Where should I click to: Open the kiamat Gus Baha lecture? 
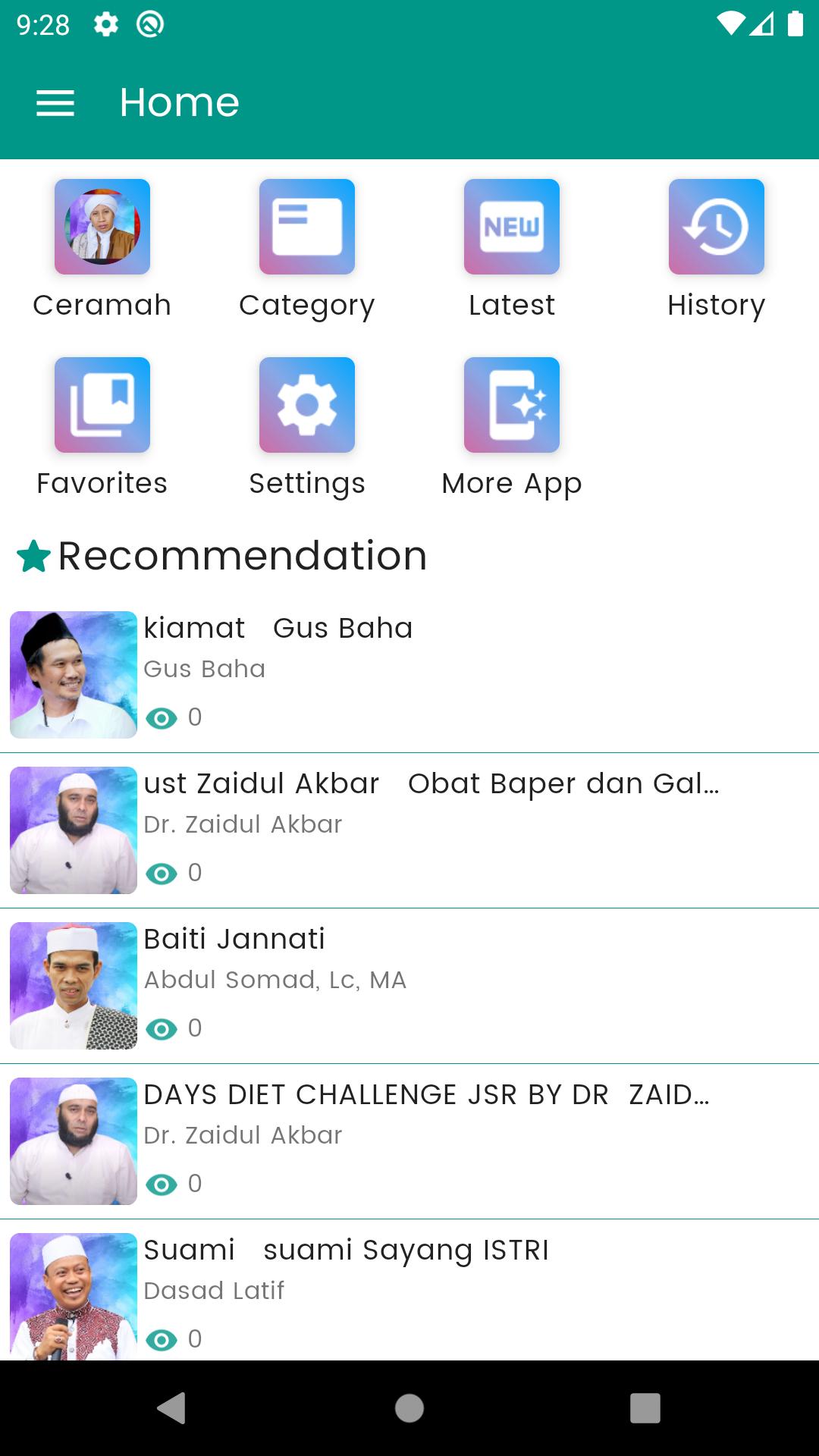[x=278, y=628]
